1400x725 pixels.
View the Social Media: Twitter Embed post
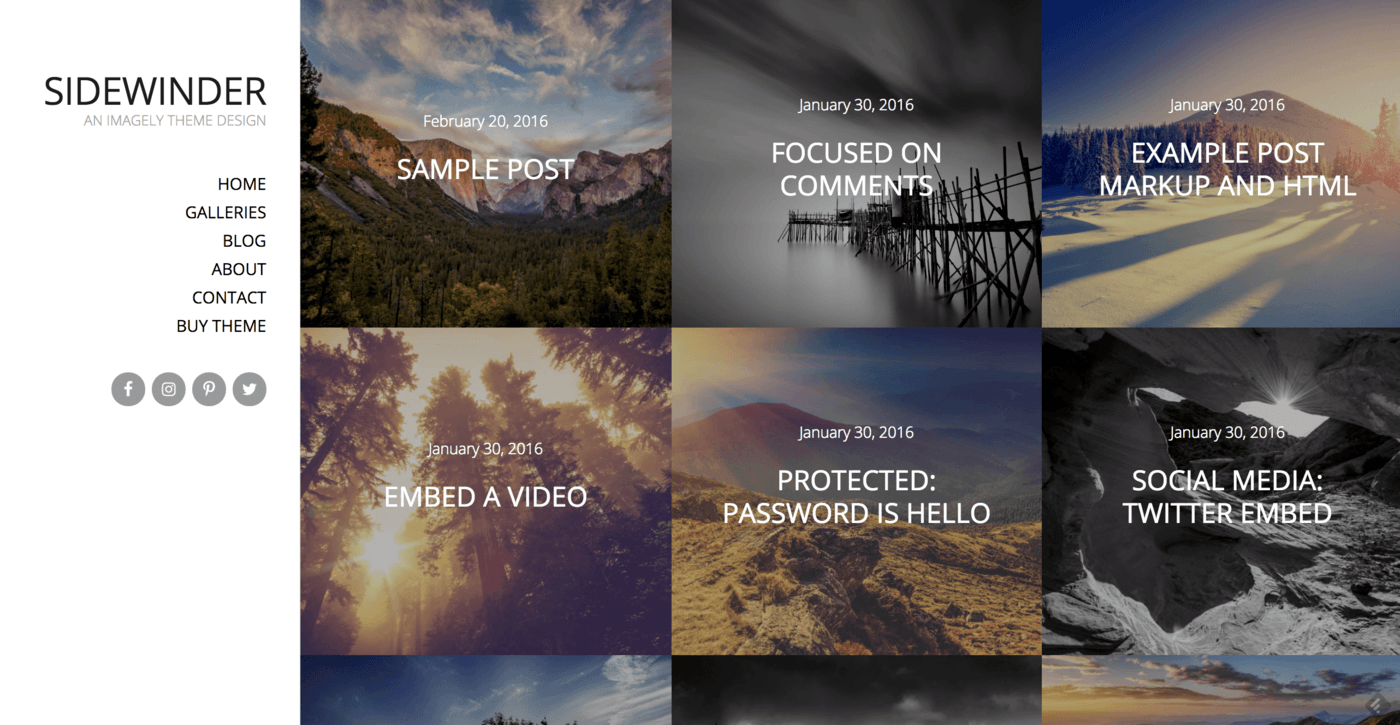[1227, 497]
